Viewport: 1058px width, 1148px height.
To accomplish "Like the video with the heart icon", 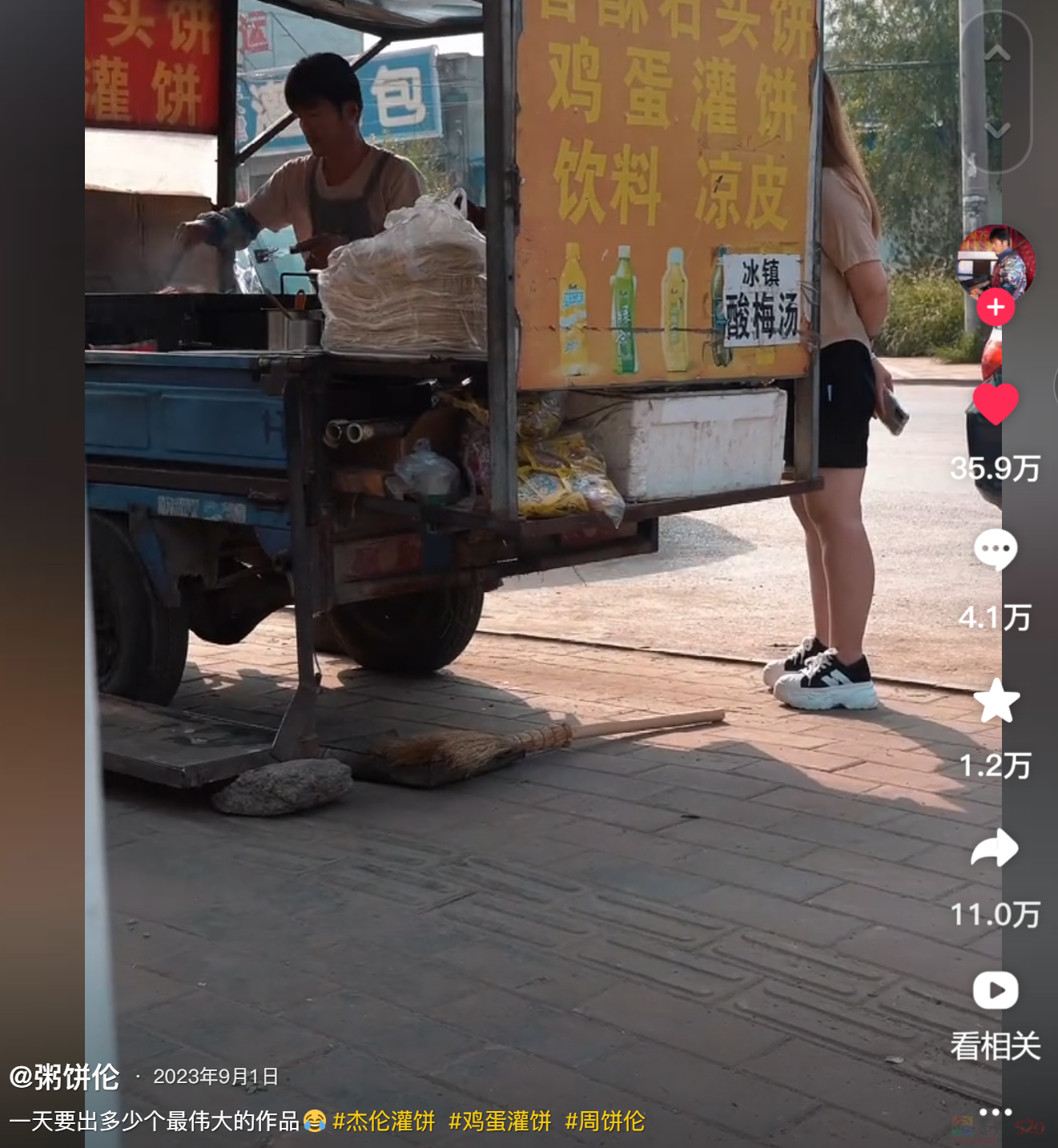I will [x=996, y=404].
